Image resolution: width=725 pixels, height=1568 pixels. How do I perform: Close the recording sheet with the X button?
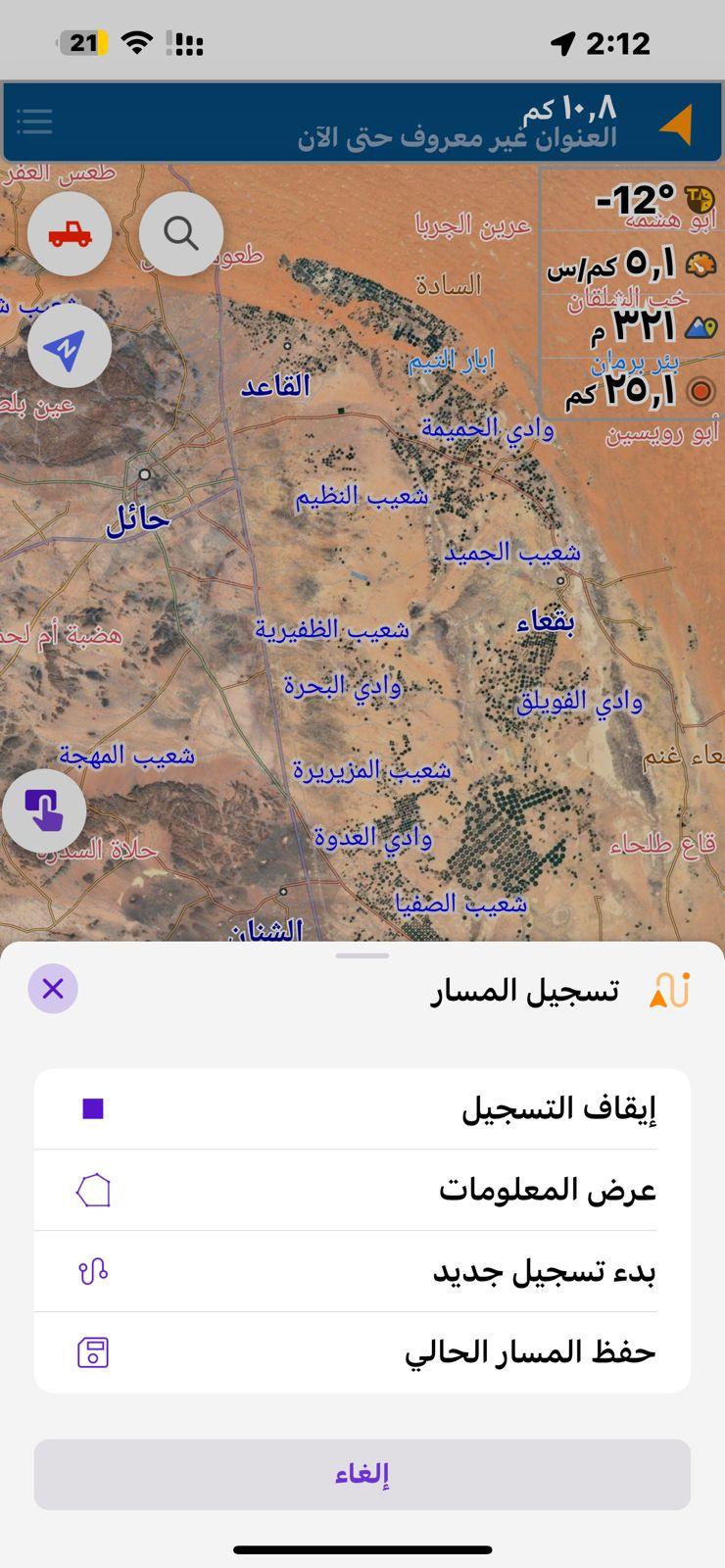53,989
